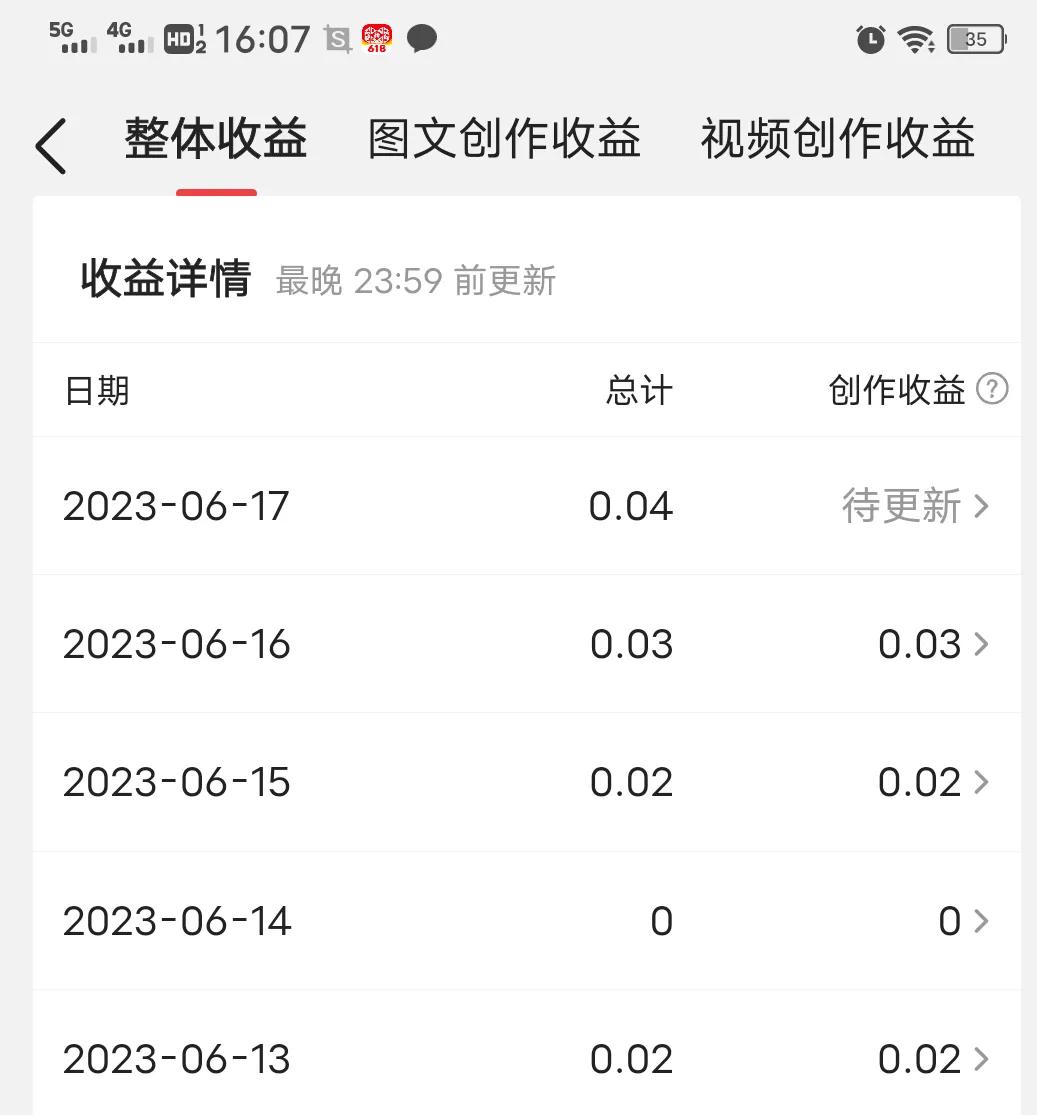The width and height of the screenshot is (1037, 1115).
Task: Tap the 总计 column header
Action: click(x=638, y=390)
